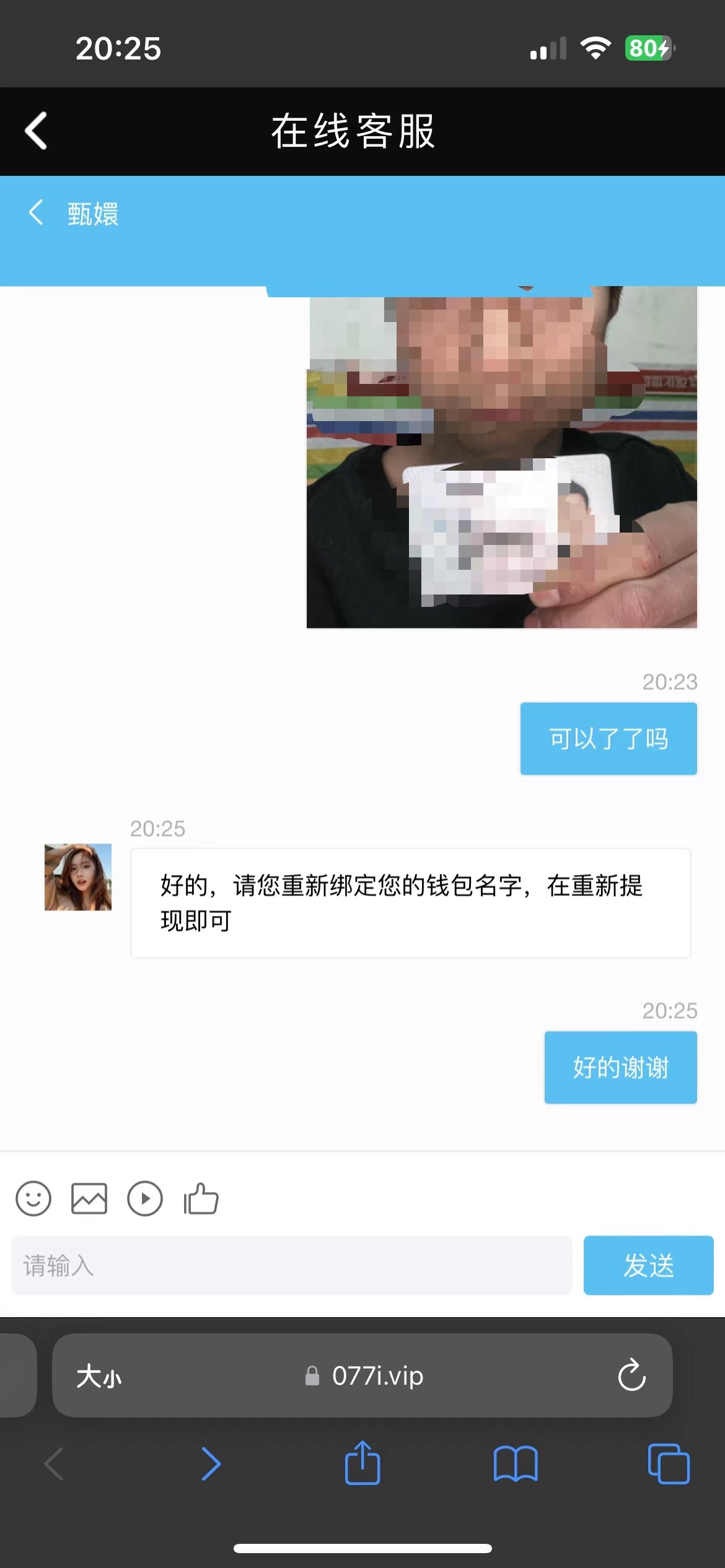Tap Safari forward navigation chevron
Screen dimensions: 725x1568
(211, 1465)
